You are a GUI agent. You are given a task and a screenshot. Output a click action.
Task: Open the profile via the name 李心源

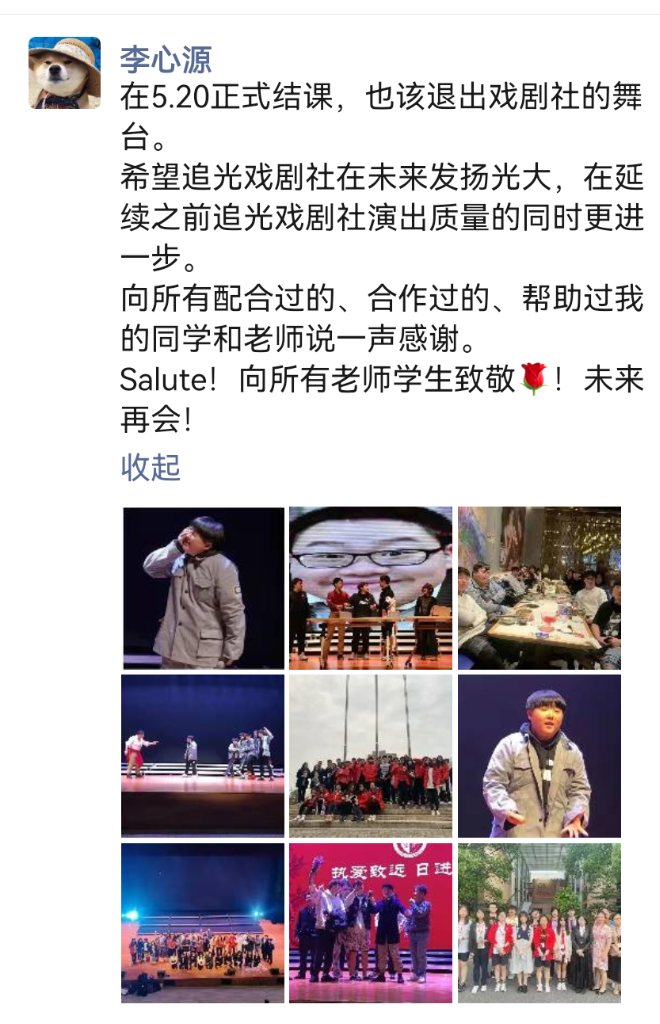click(x=166, y=58)
